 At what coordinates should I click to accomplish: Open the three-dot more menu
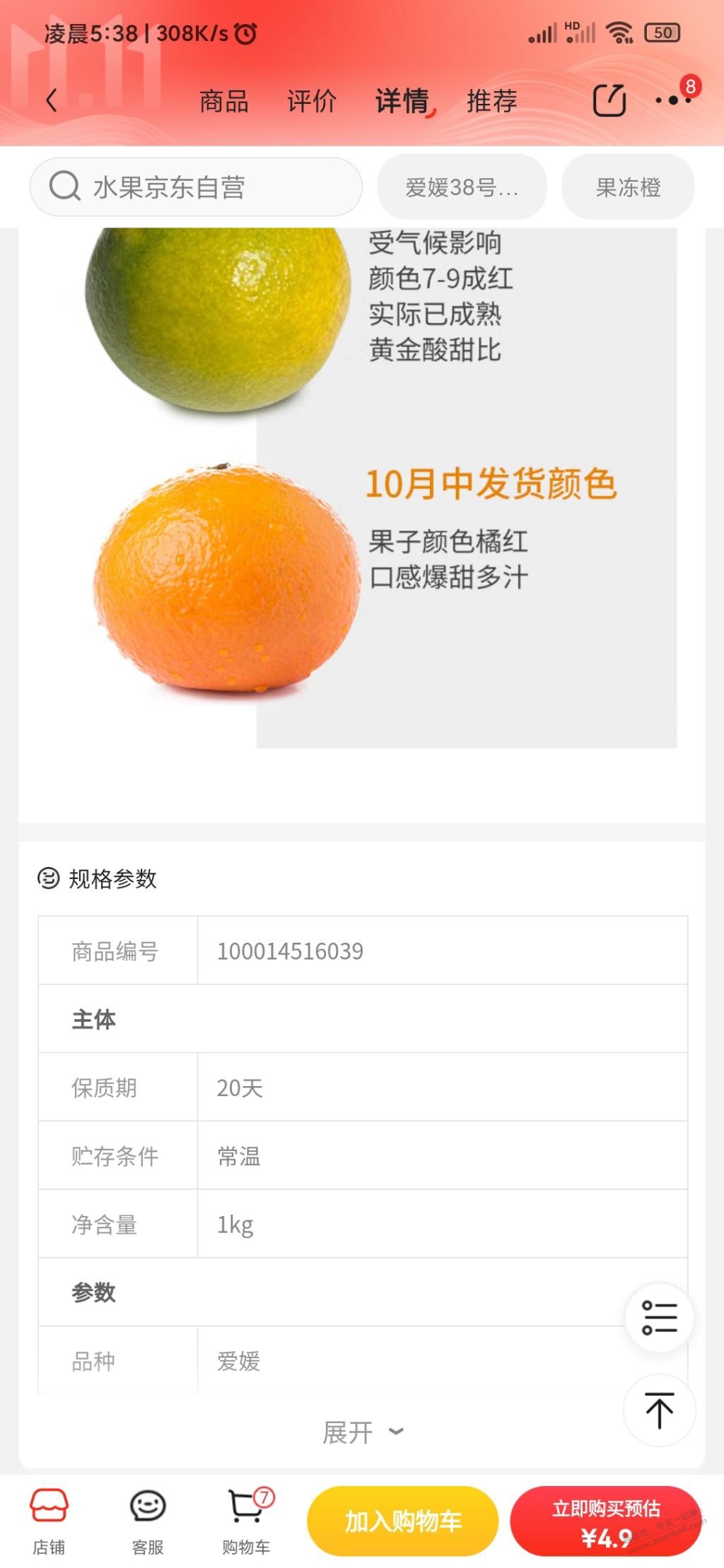[x=672, y=100]
